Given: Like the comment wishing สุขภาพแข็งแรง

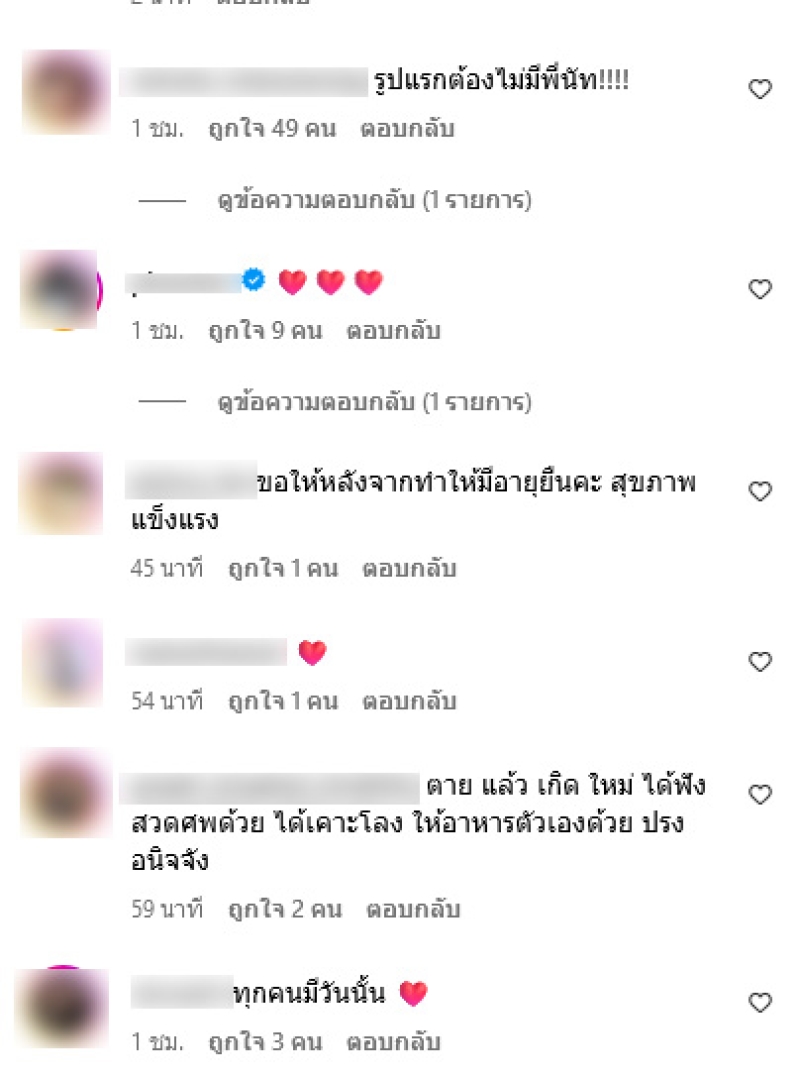Looking at the screenshot, I should [x=760, y=491].
